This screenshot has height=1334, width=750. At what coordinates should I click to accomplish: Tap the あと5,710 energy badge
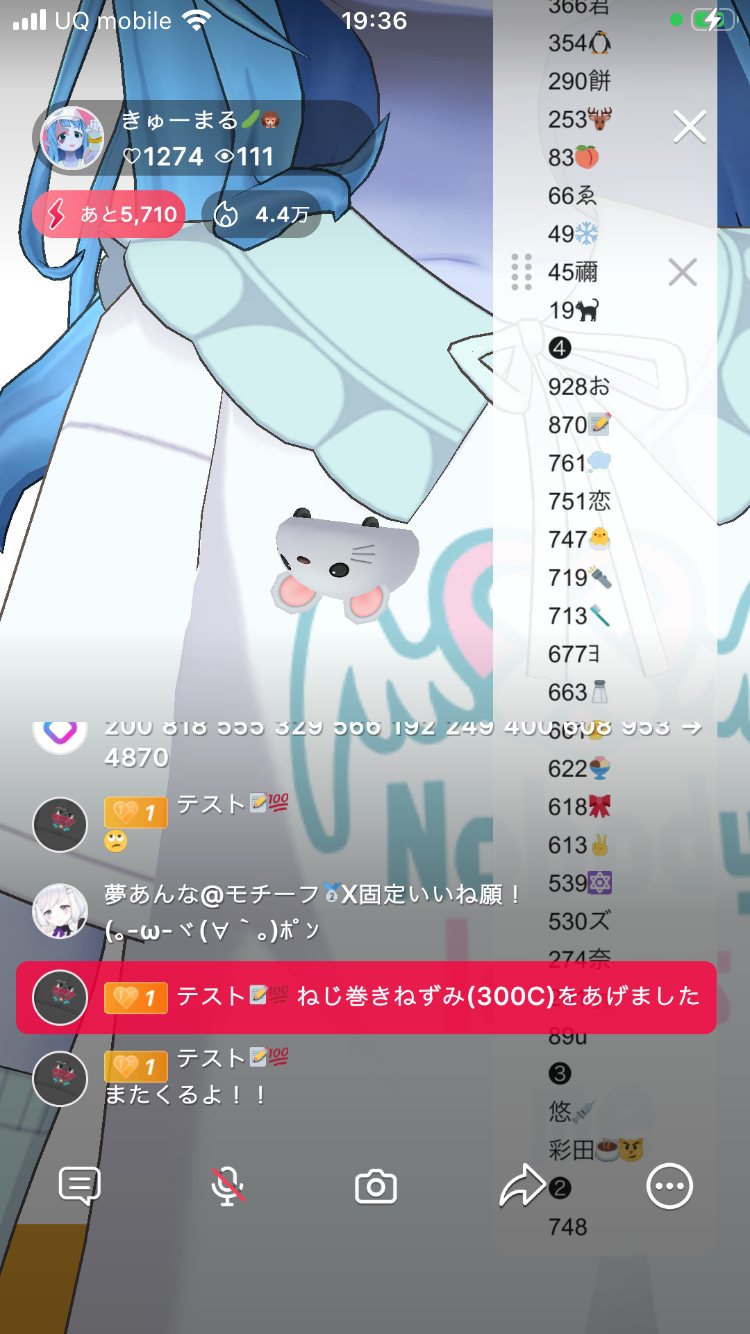tap(109, 214)
